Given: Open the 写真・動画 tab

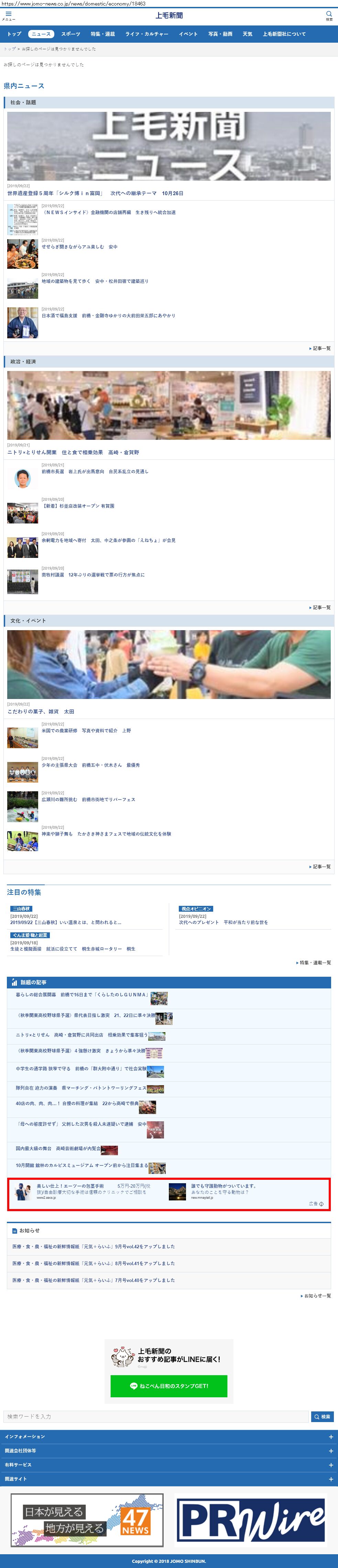Looking at the screenshot, I should point(220,34).
